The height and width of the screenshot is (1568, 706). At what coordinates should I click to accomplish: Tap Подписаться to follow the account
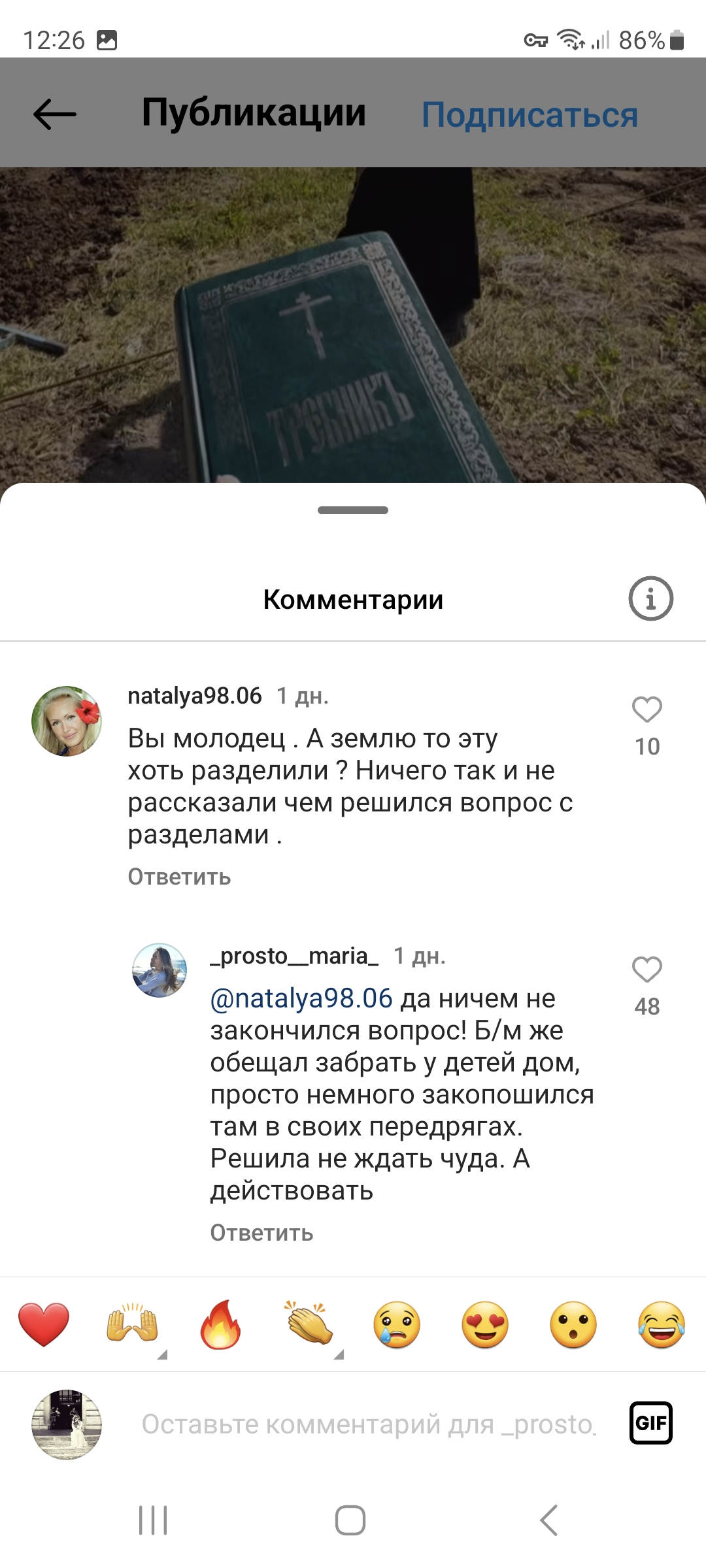point(529,115)
